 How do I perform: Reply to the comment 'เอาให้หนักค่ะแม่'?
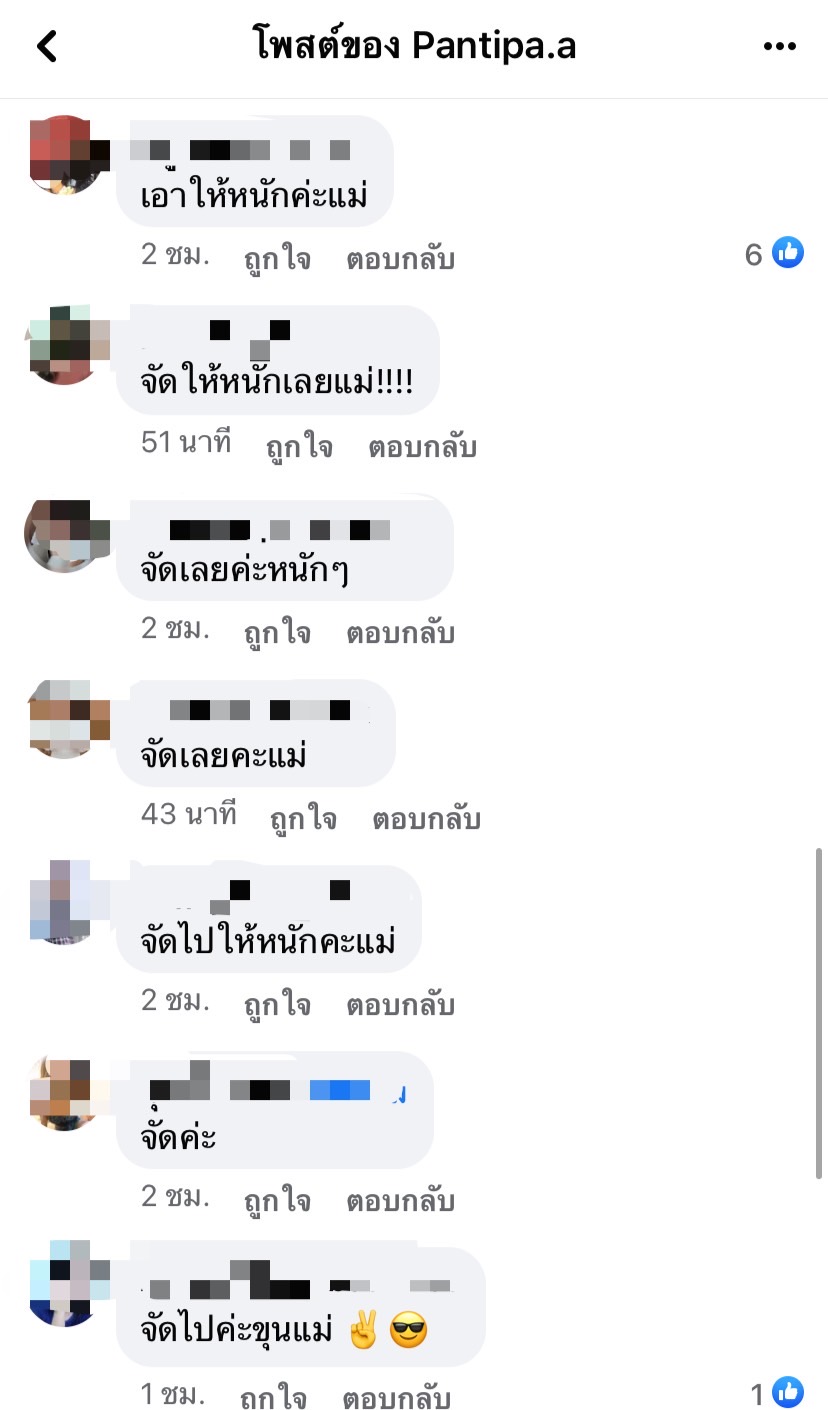[x=400, y=259]
